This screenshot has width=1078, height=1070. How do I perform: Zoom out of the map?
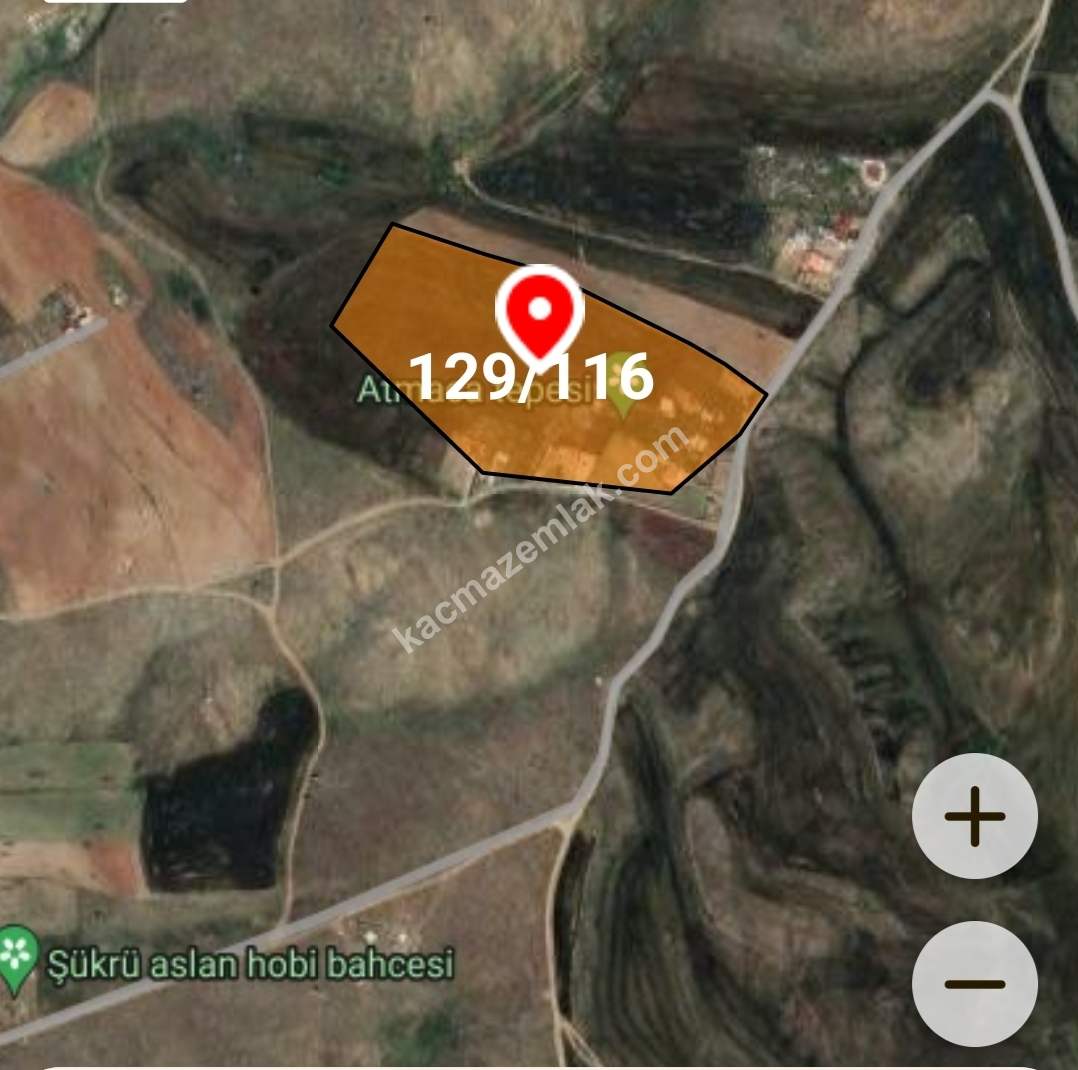(x=974, y=983)
